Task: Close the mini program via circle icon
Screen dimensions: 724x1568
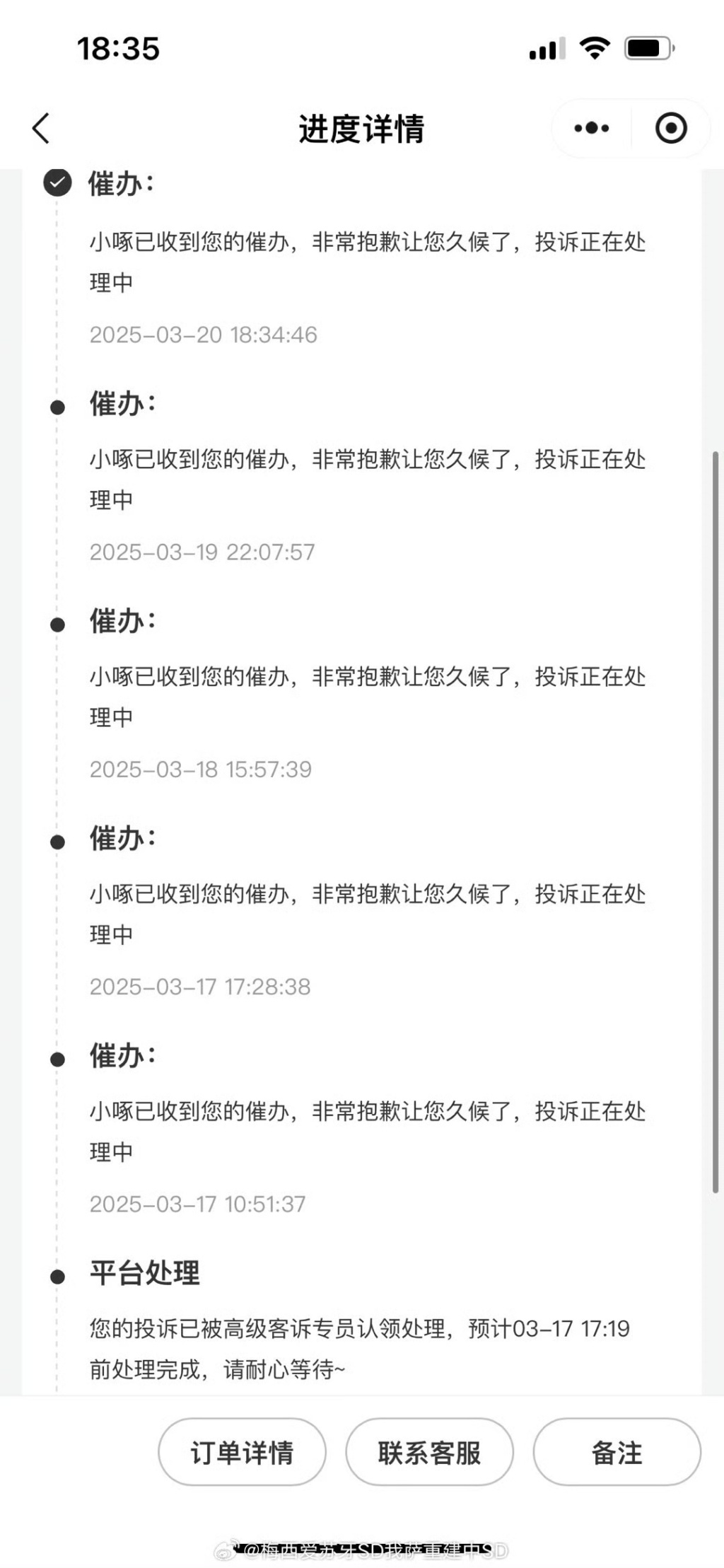Action: coord(670,129)
